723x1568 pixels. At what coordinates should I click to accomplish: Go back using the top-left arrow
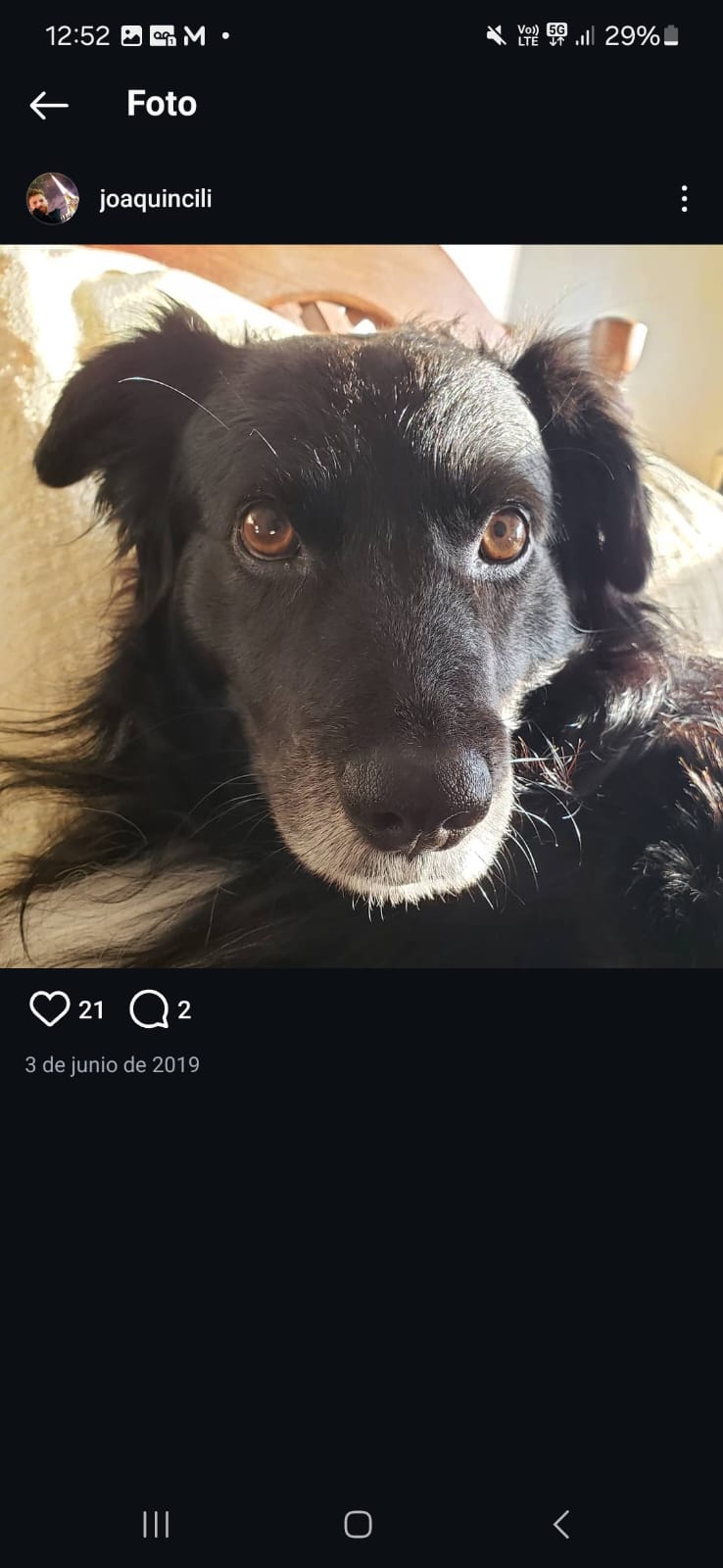click(49, 105)
